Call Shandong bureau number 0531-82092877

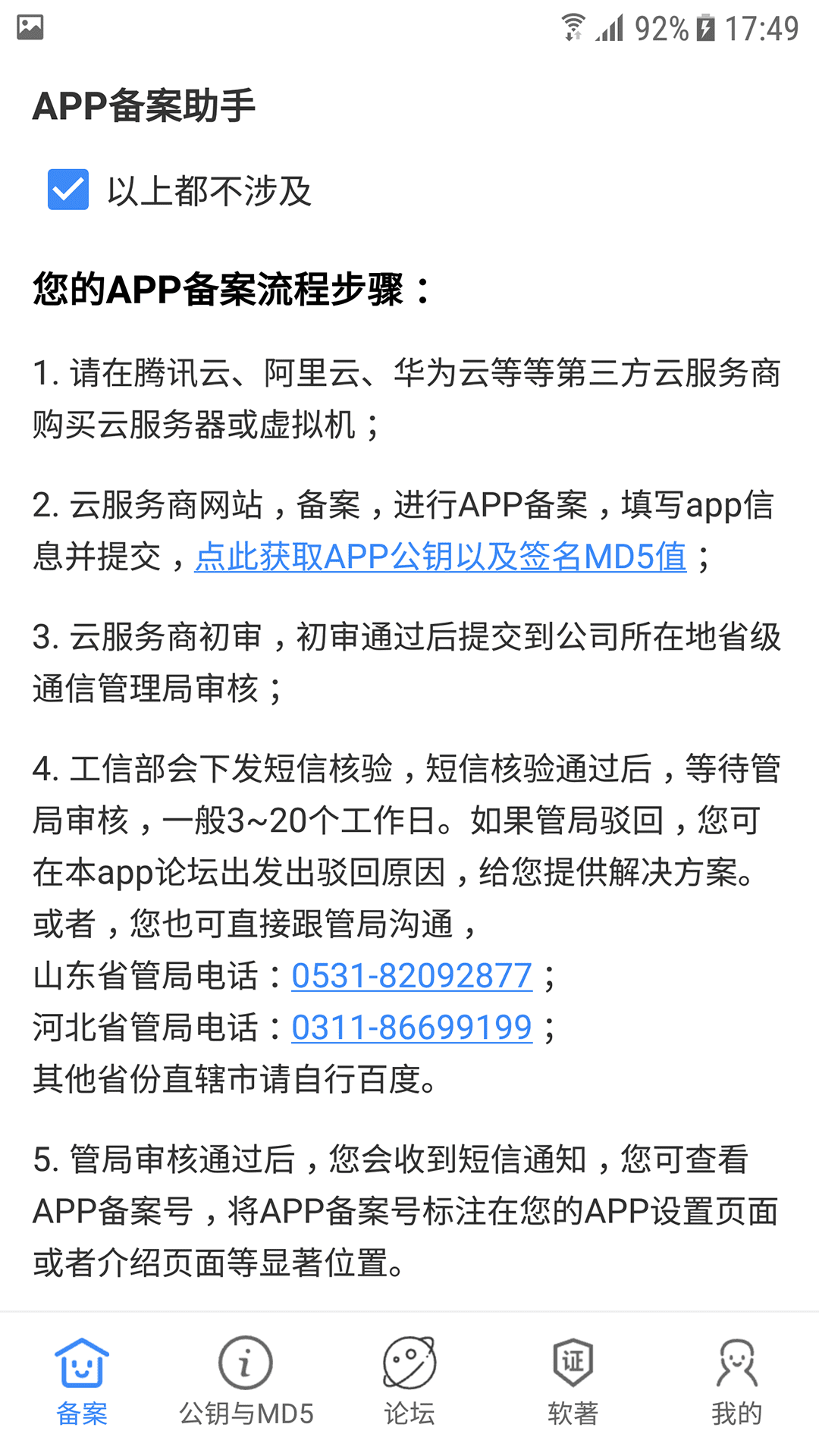point(412,976)
